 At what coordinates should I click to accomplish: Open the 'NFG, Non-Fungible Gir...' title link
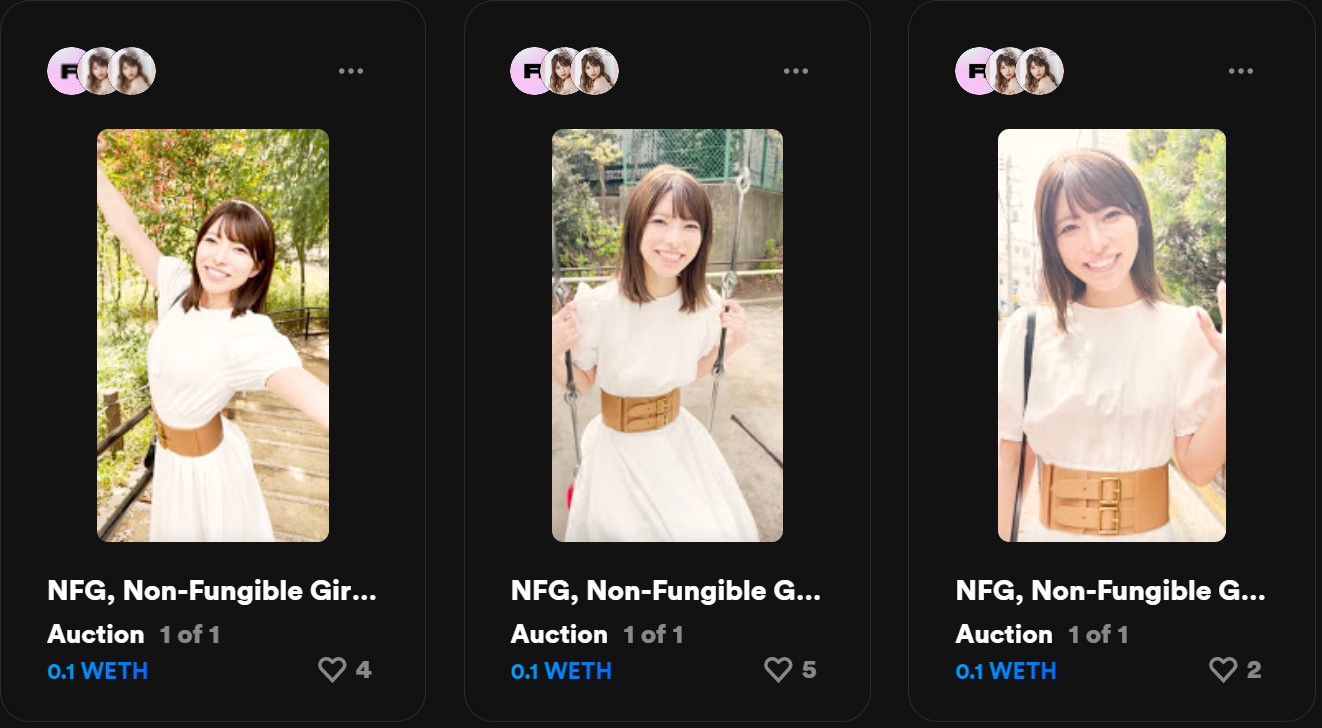[212, 591]
